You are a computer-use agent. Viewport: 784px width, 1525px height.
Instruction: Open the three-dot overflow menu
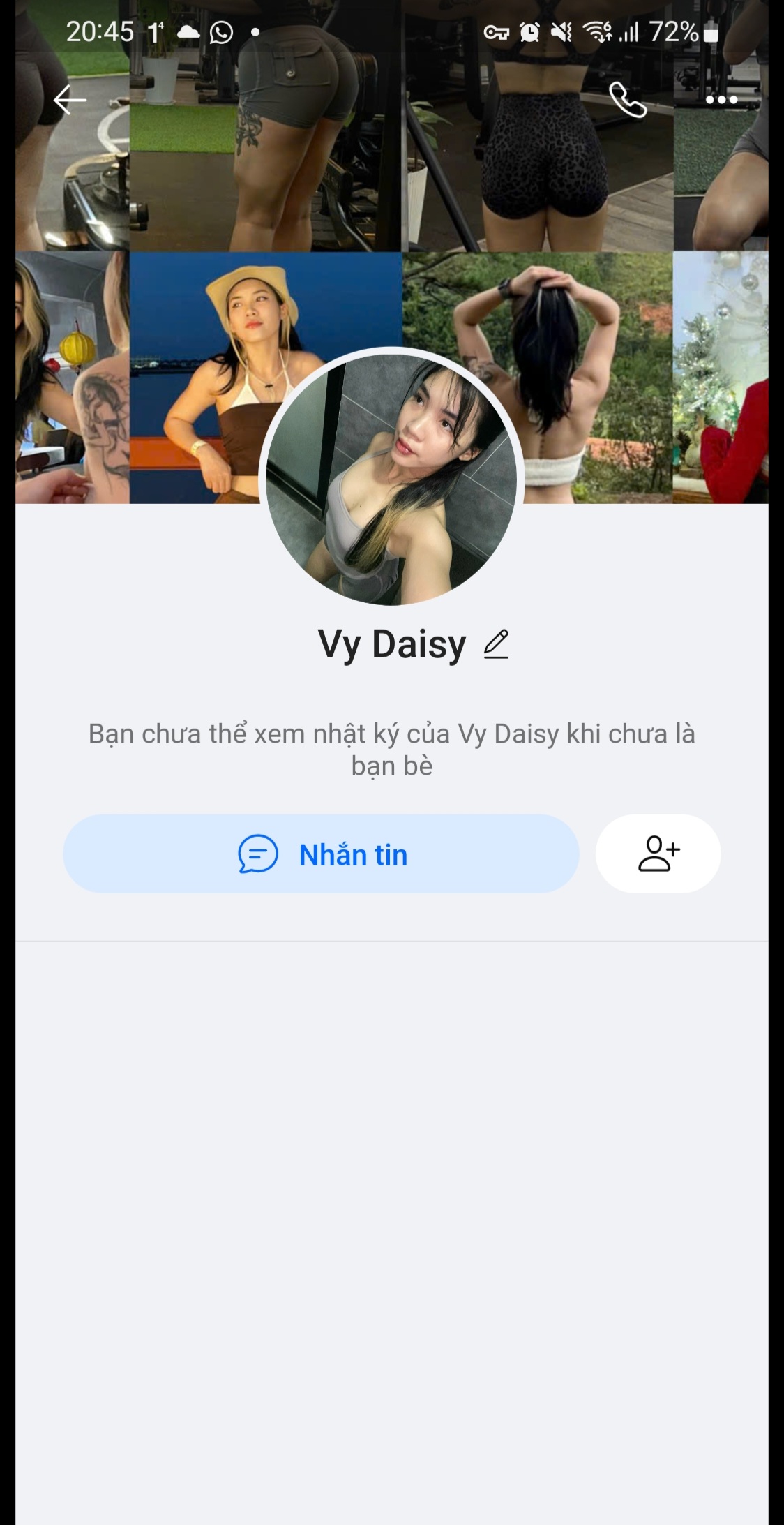click(x=721, y=101)
